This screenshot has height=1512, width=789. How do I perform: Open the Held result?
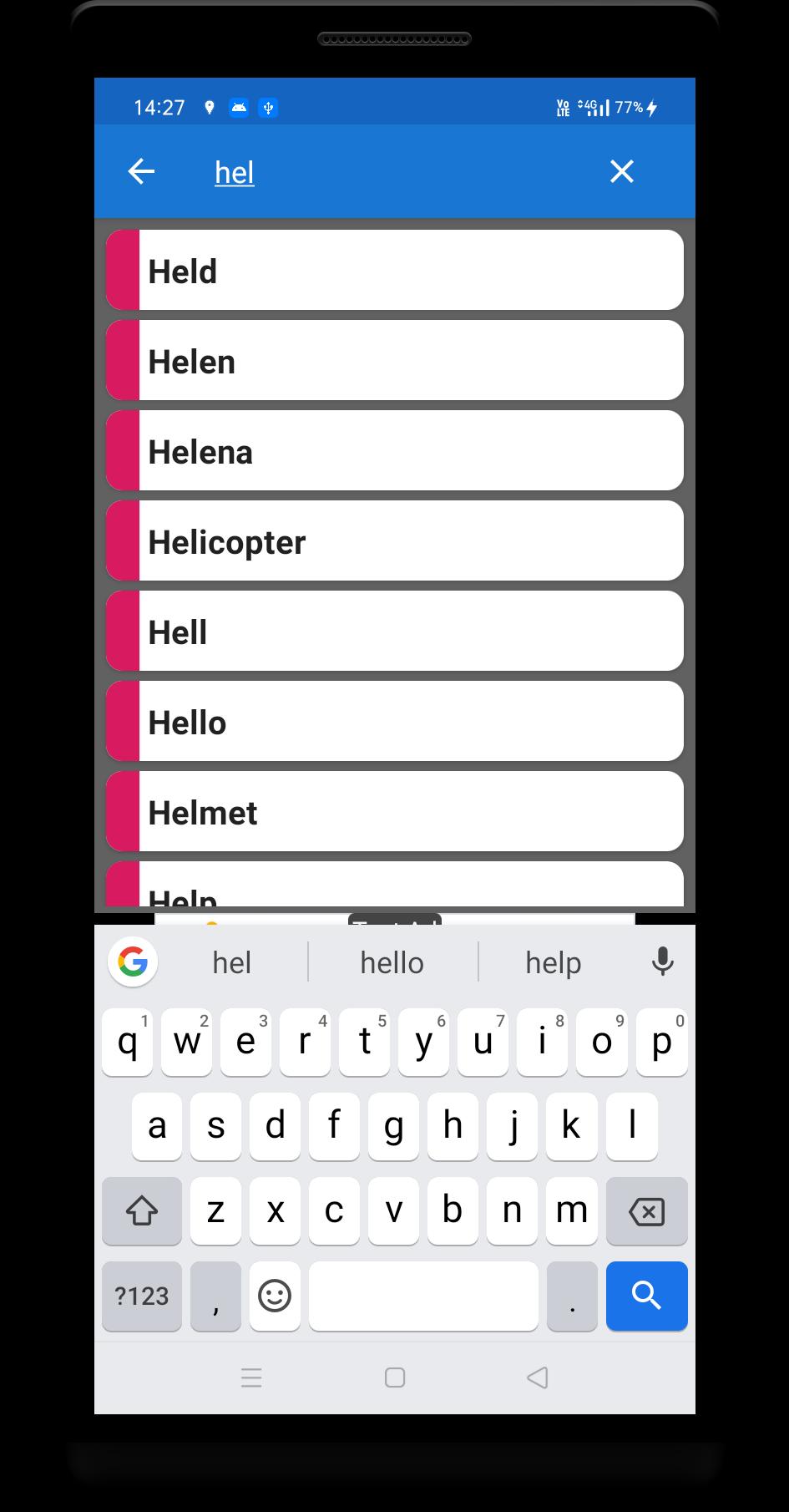(395, 271)
